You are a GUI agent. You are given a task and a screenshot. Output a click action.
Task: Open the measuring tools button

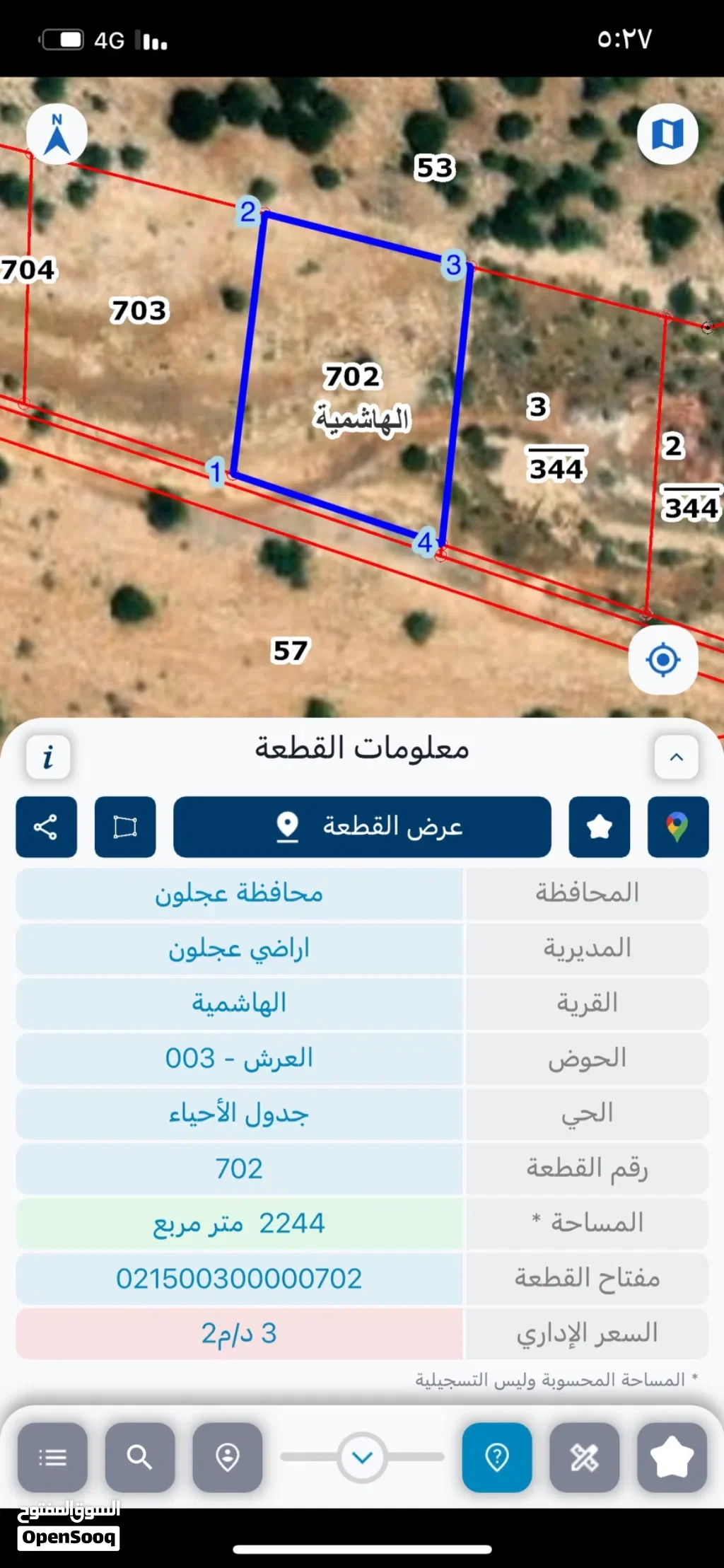click(585, 1457)
